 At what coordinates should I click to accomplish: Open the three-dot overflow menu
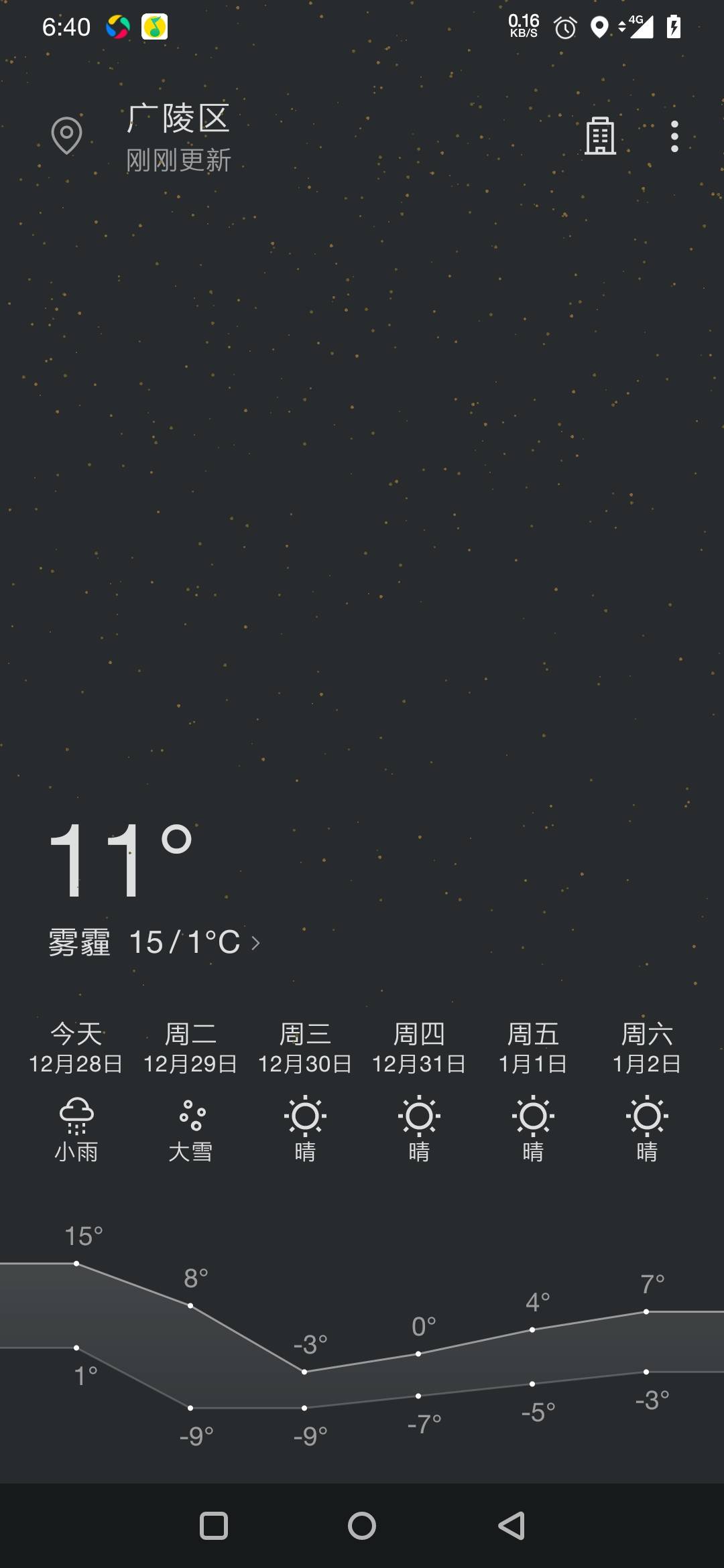674,136
